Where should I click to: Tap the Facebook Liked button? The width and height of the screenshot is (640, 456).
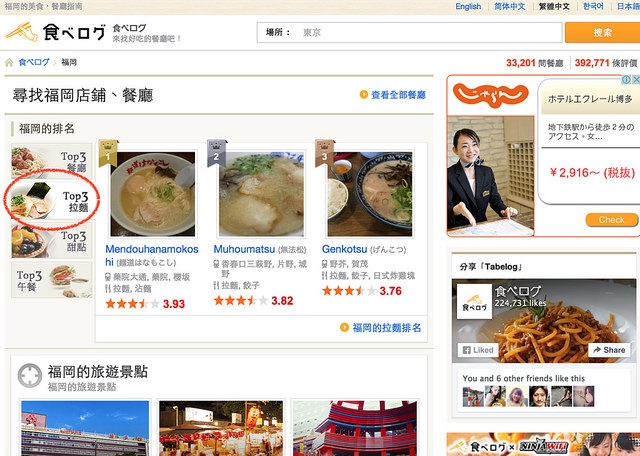click(478, 350)
